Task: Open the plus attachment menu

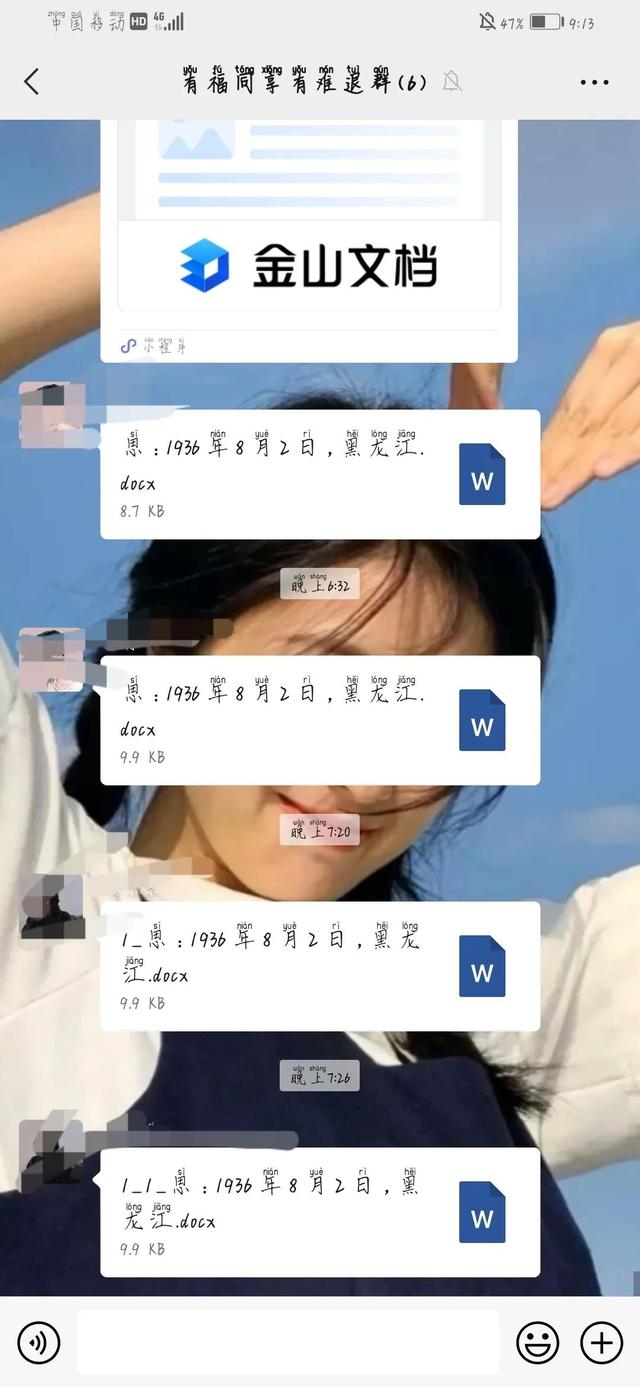Action: (601, 1342)
